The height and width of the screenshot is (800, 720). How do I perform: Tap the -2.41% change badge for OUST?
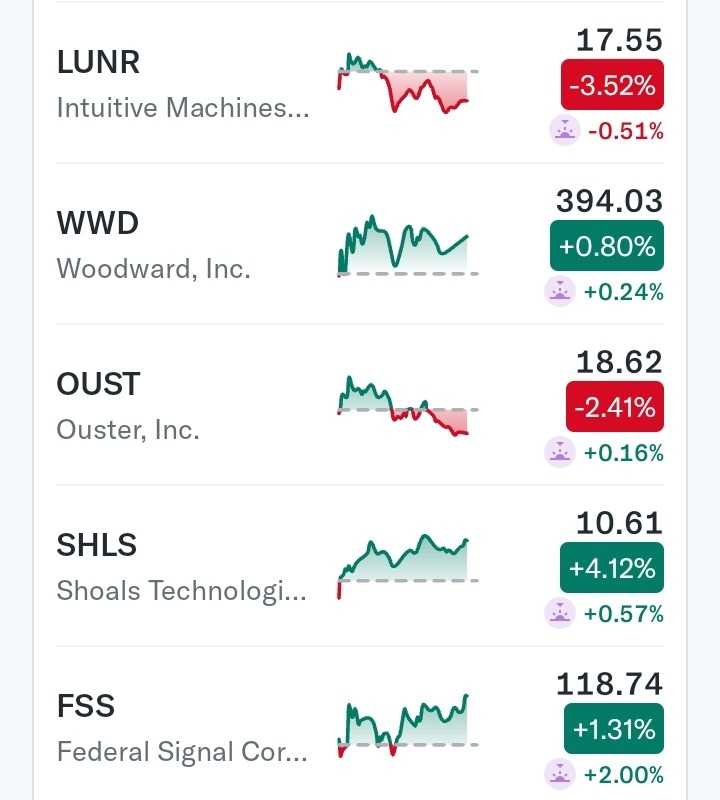[x=614, y=407]
